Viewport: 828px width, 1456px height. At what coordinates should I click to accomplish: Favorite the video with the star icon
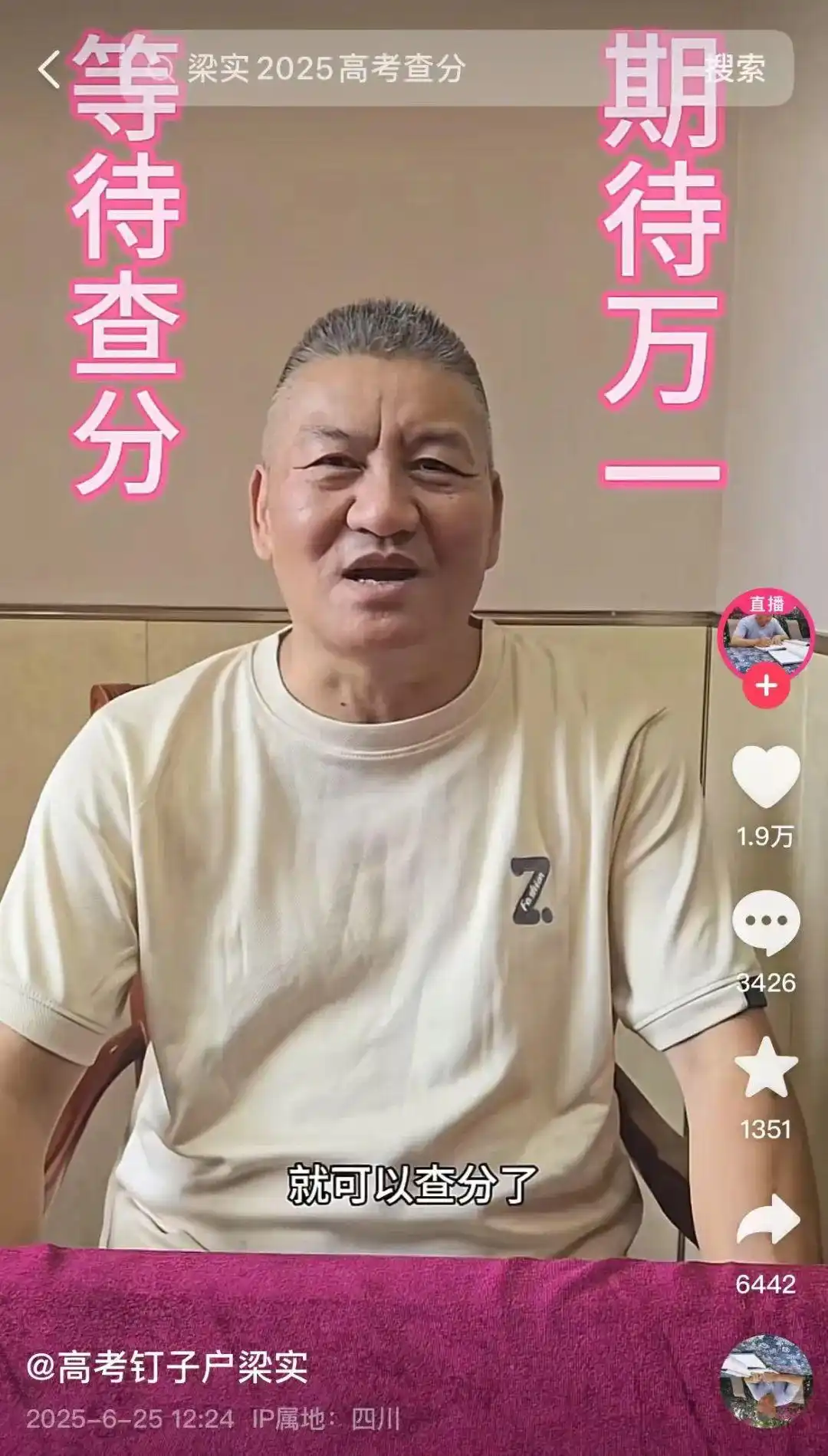[766, 1069]
